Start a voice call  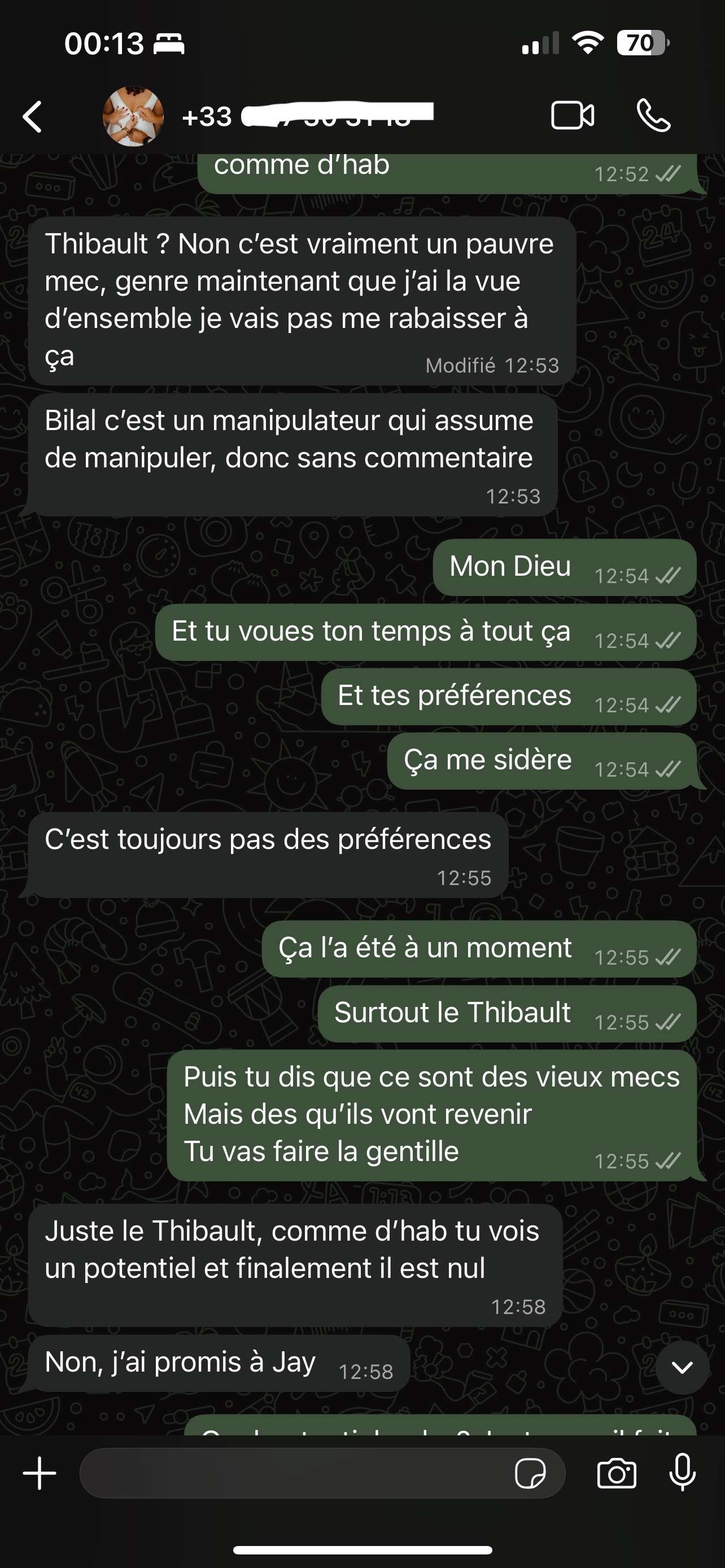click(x=653, y=116)
